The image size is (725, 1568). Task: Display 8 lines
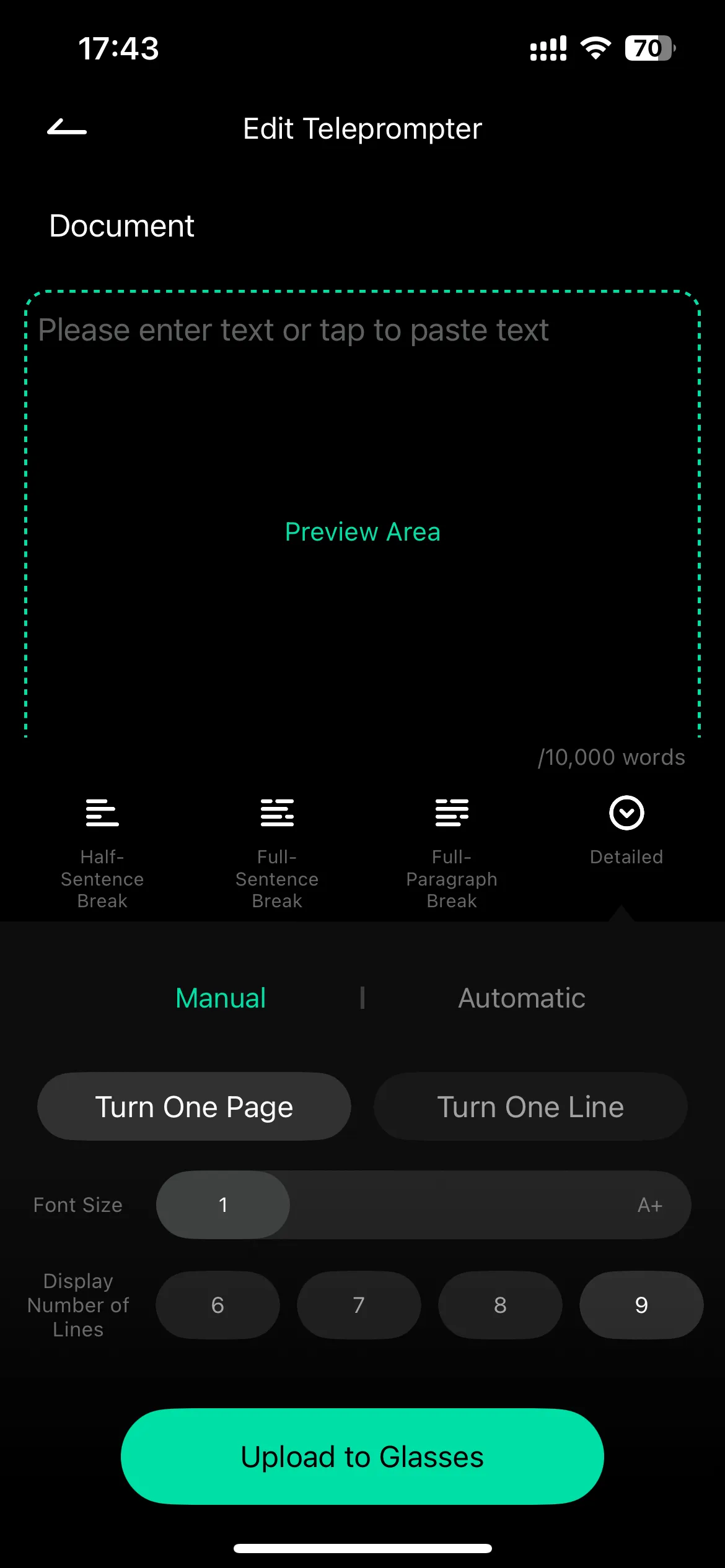pos(500,1305)
